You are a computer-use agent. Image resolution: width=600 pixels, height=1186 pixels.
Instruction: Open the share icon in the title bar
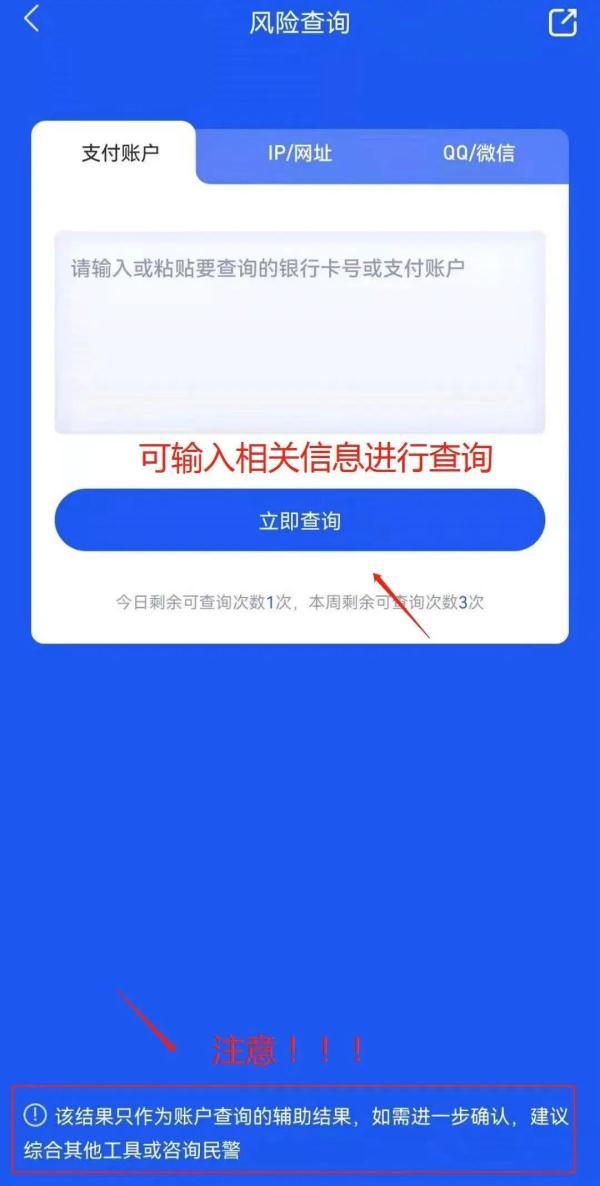pyautogui.click(x=563, y=22)
